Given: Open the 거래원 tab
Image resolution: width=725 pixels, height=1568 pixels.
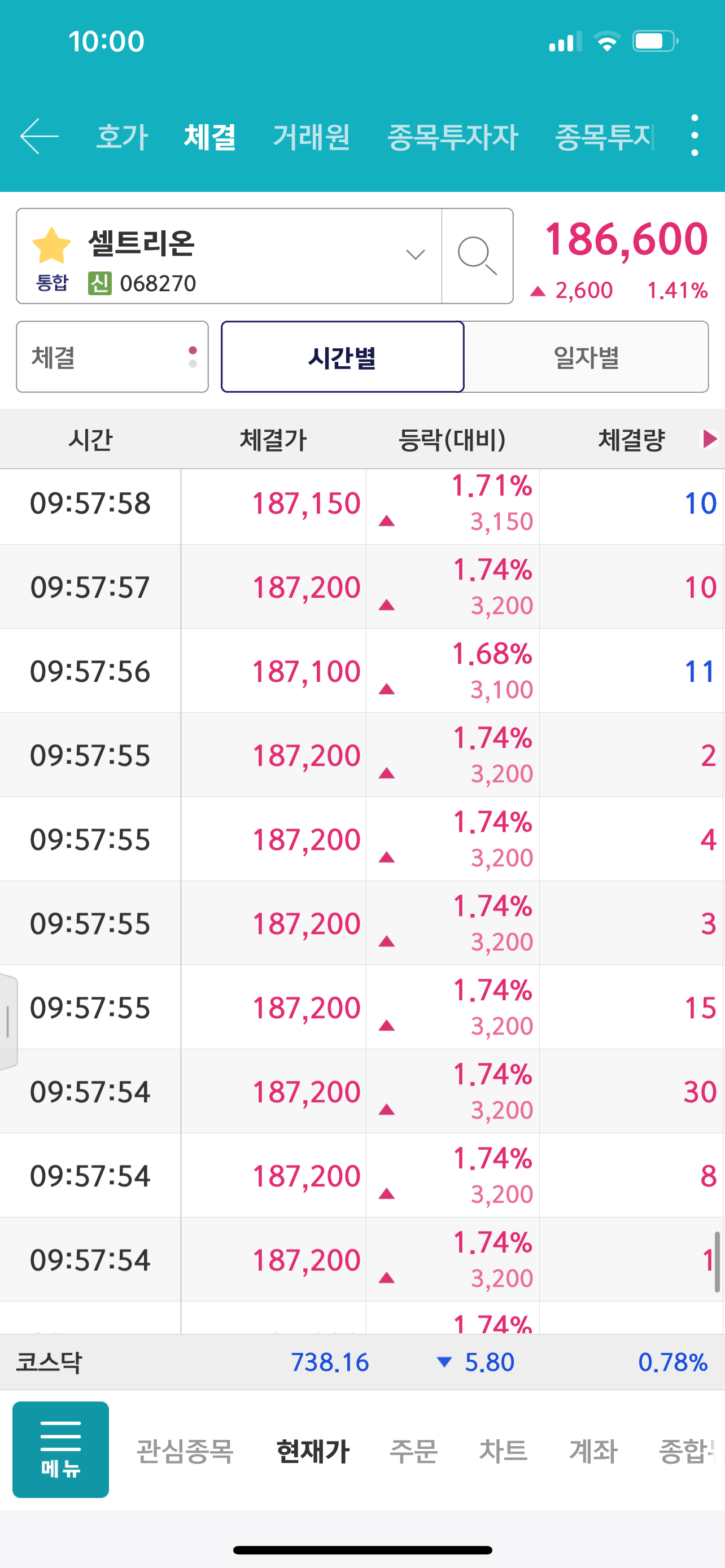Looking at the screenshot, I should point(311,135).
